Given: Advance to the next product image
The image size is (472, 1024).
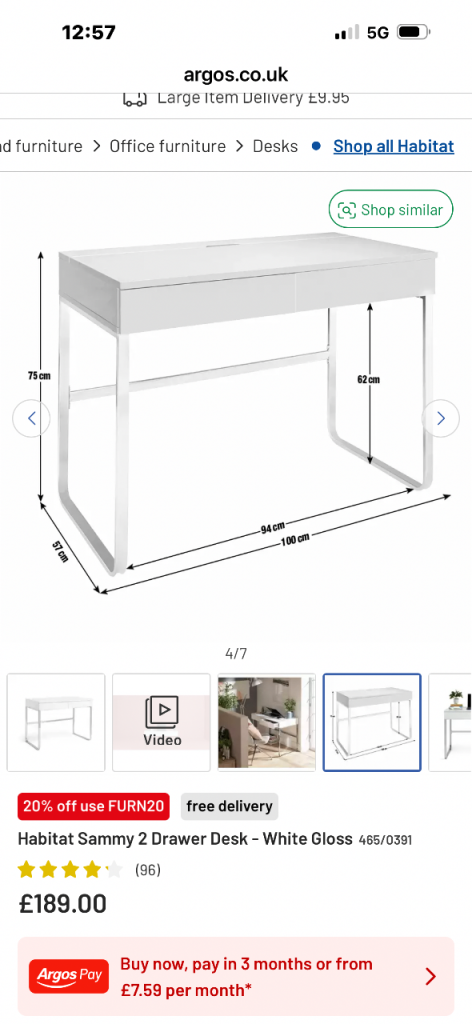Looking at the screenshot, I should [441, 418].
